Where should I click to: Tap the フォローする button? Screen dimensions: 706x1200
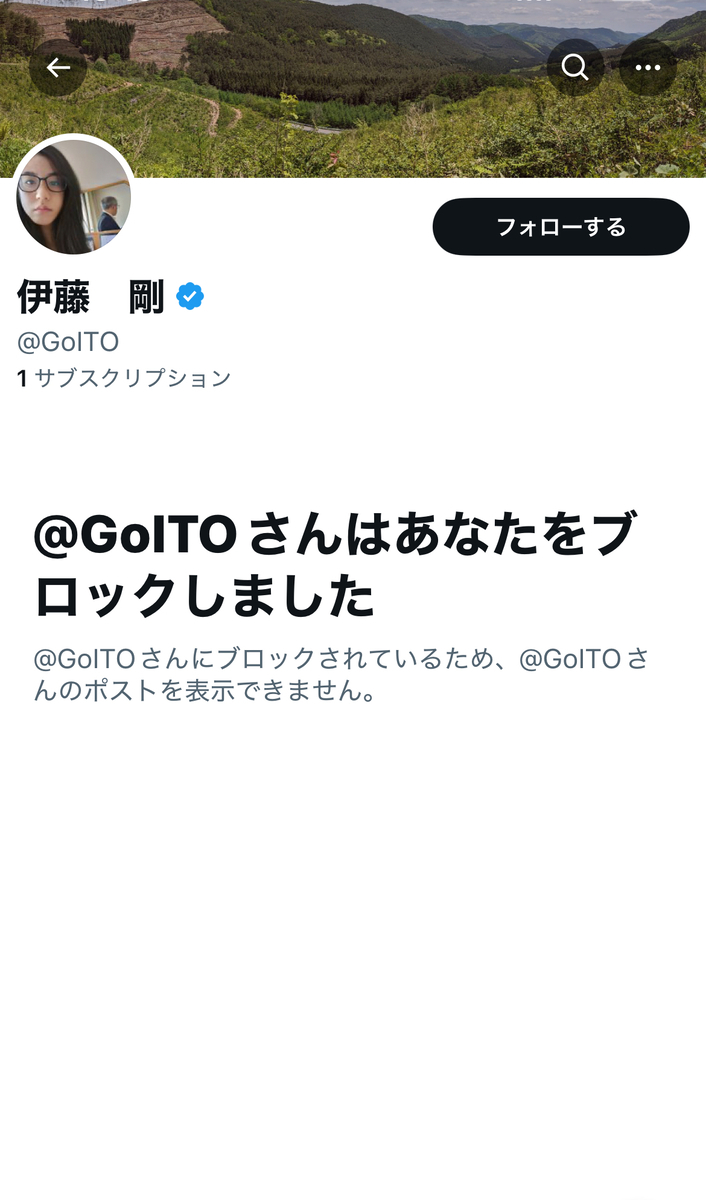coord(561,227)
